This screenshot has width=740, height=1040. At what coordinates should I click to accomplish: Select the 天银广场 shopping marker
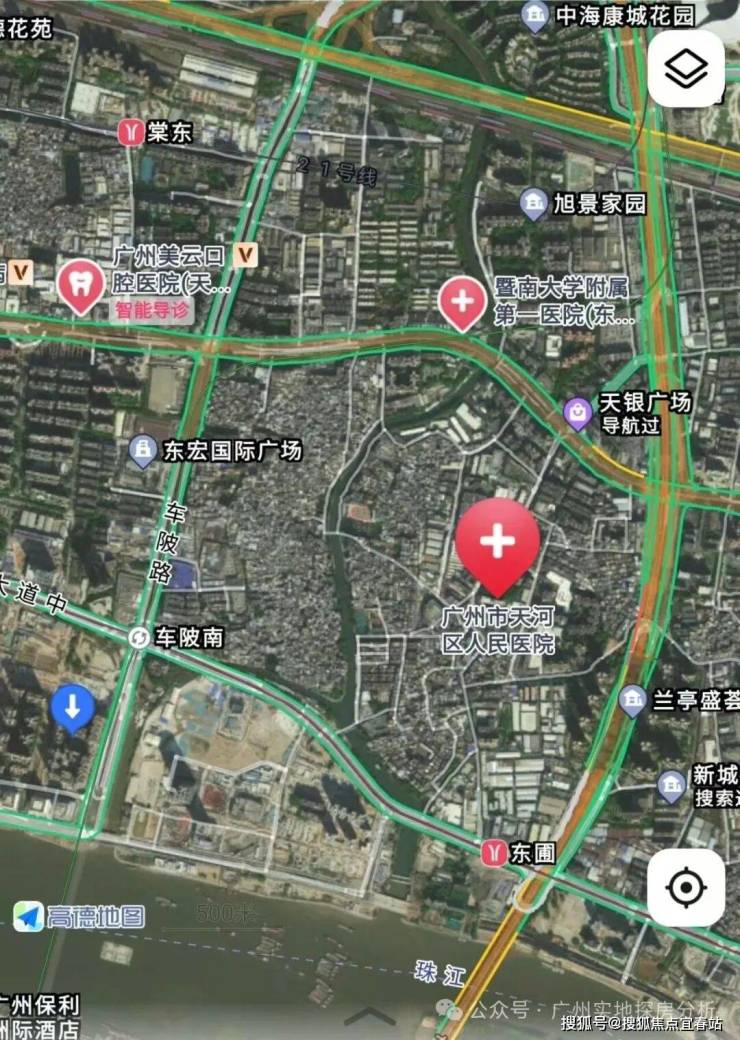pyautogui.click(x=577, y=412)
